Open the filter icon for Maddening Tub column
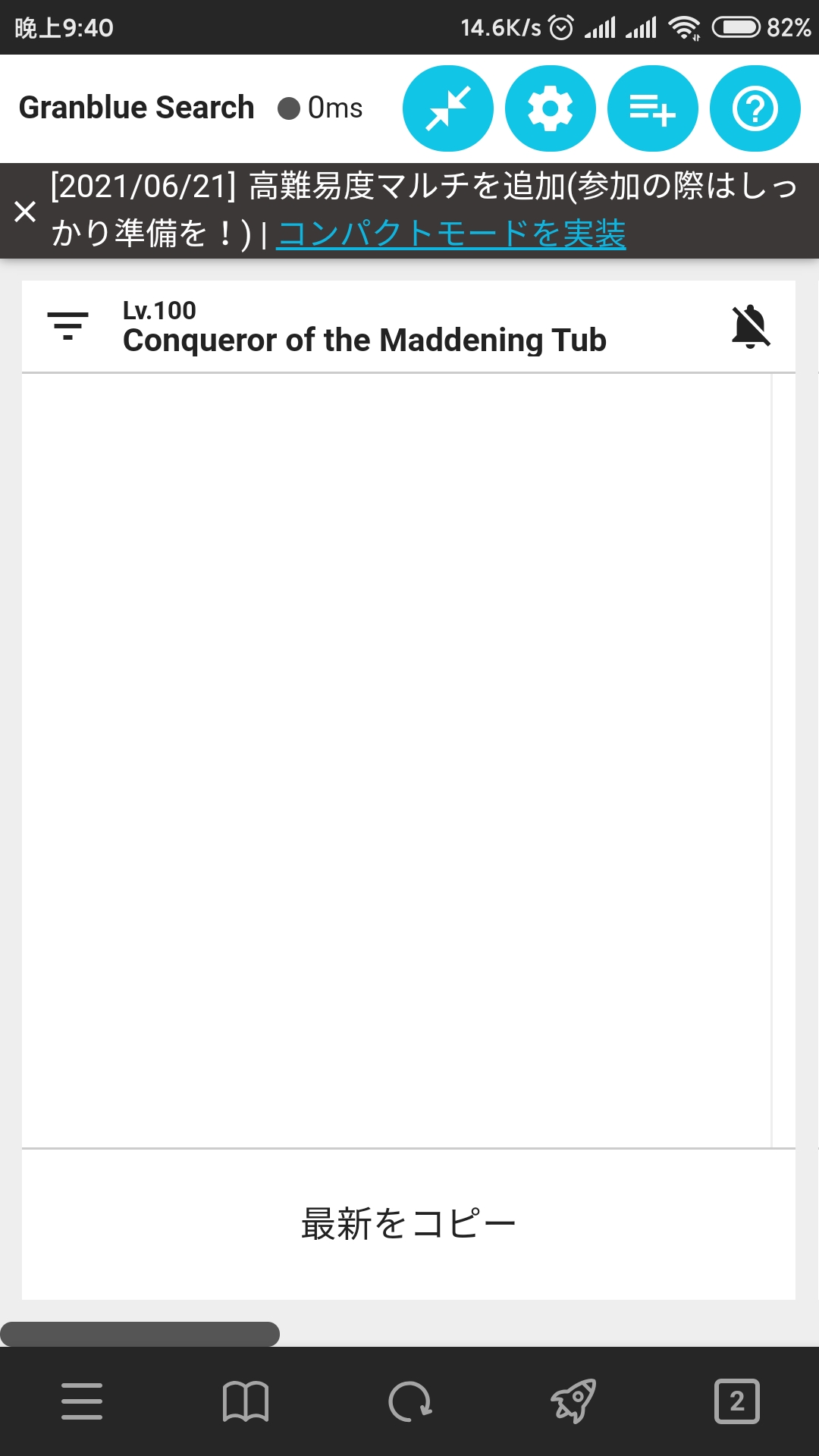This screenshot has width=819, height=1456. (x=67, y=326)
